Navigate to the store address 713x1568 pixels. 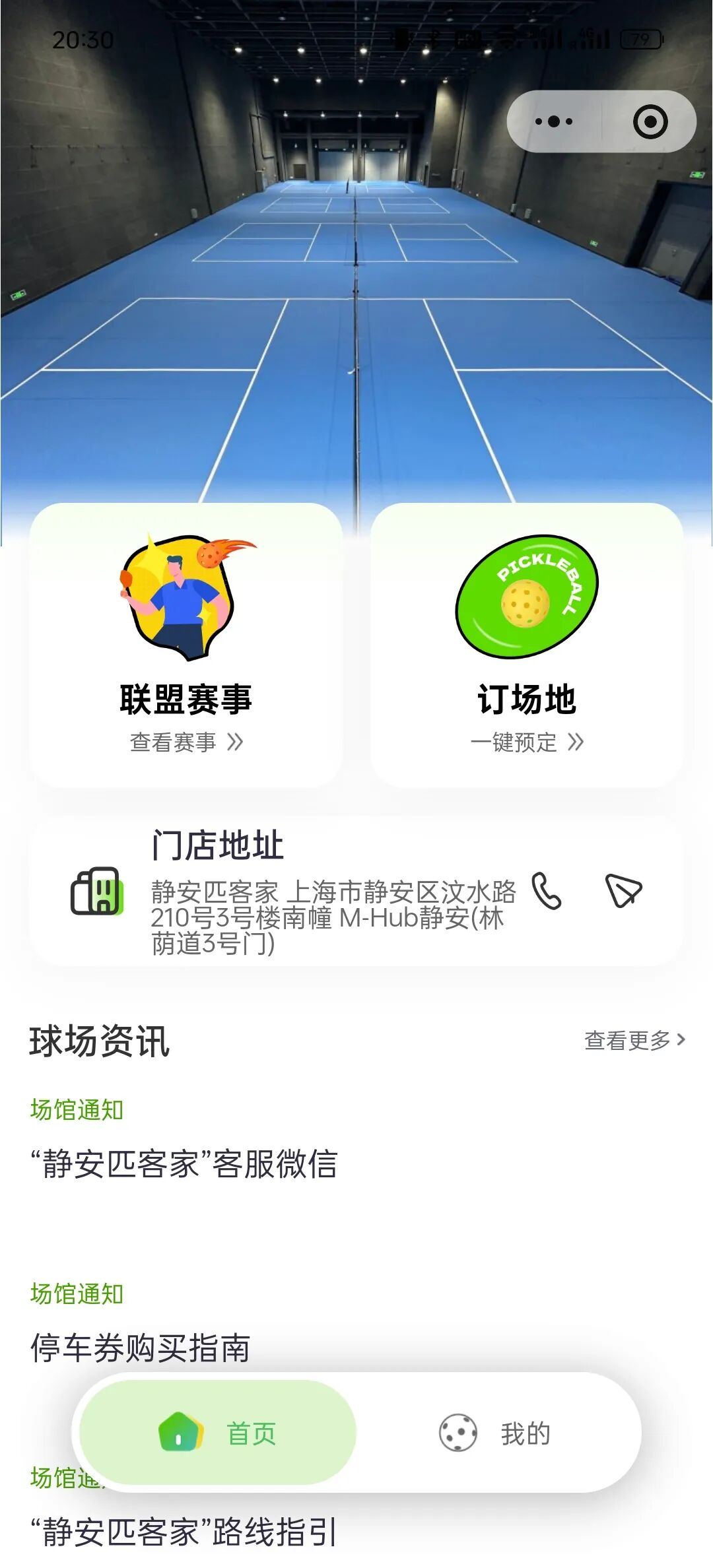click(623, 891)
